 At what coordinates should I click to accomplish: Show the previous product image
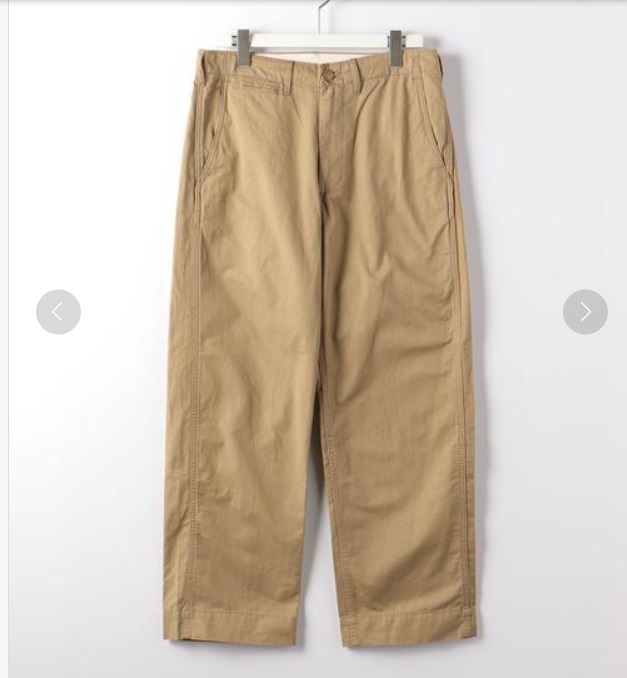click(x=58, y=312)
